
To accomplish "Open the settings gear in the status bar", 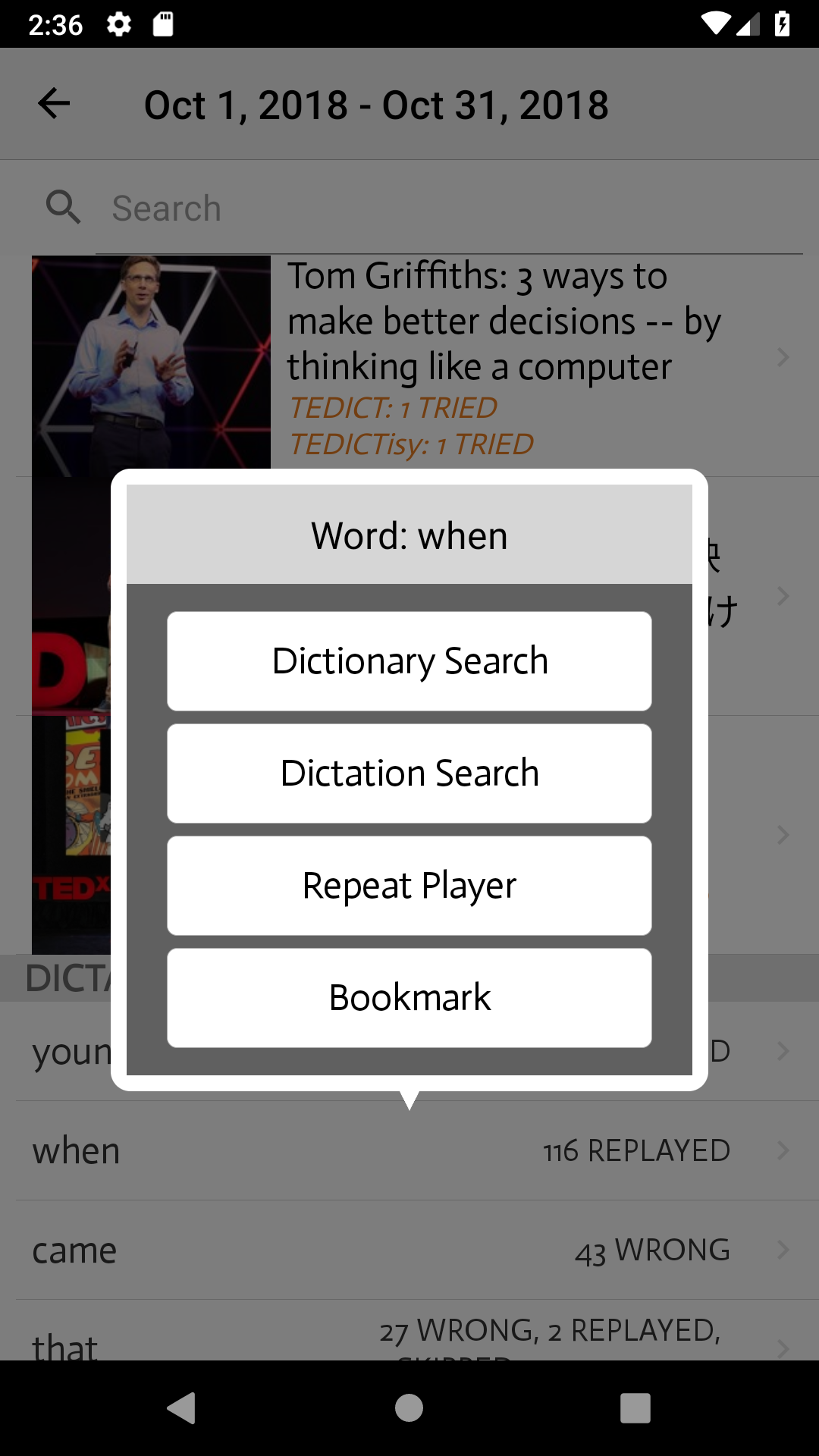I will coord(119,24).
